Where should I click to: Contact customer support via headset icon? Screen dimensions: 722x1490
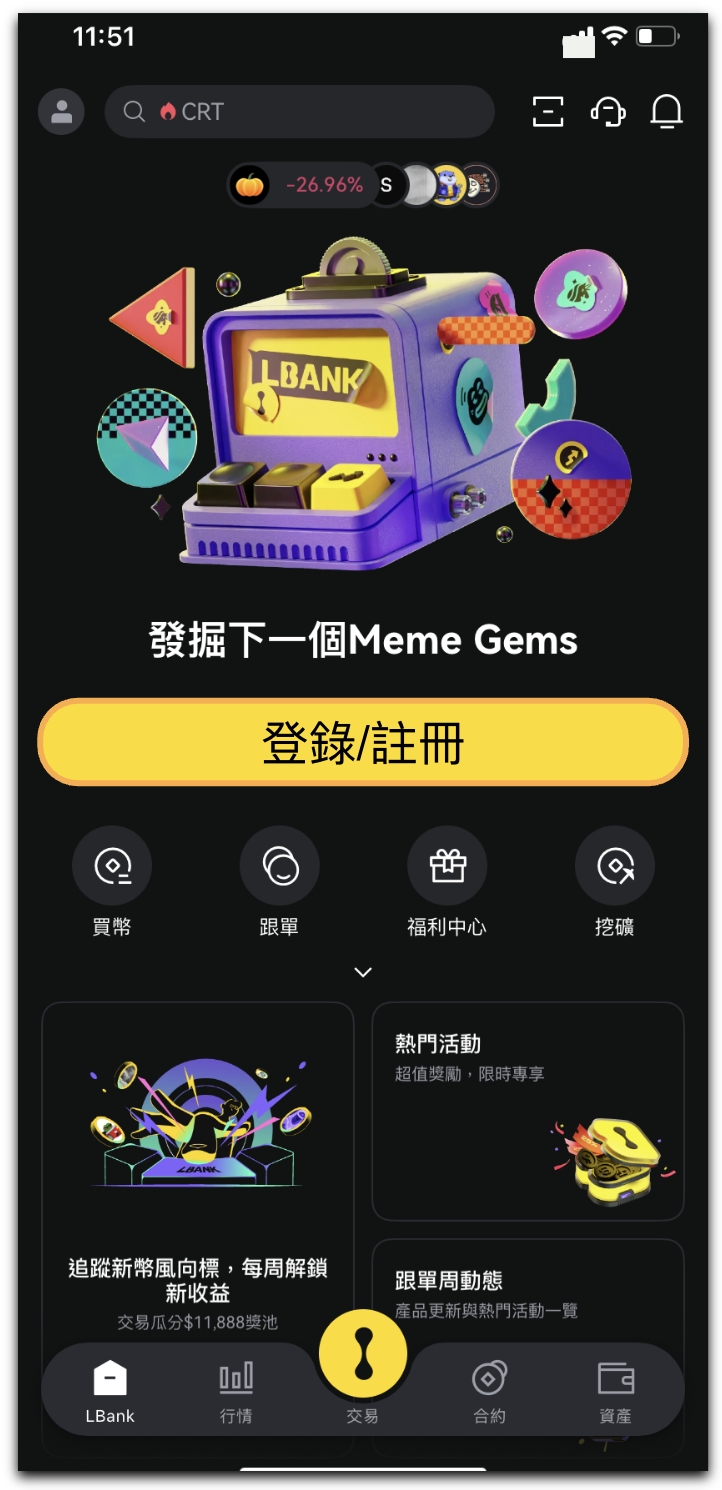point(608,111)
